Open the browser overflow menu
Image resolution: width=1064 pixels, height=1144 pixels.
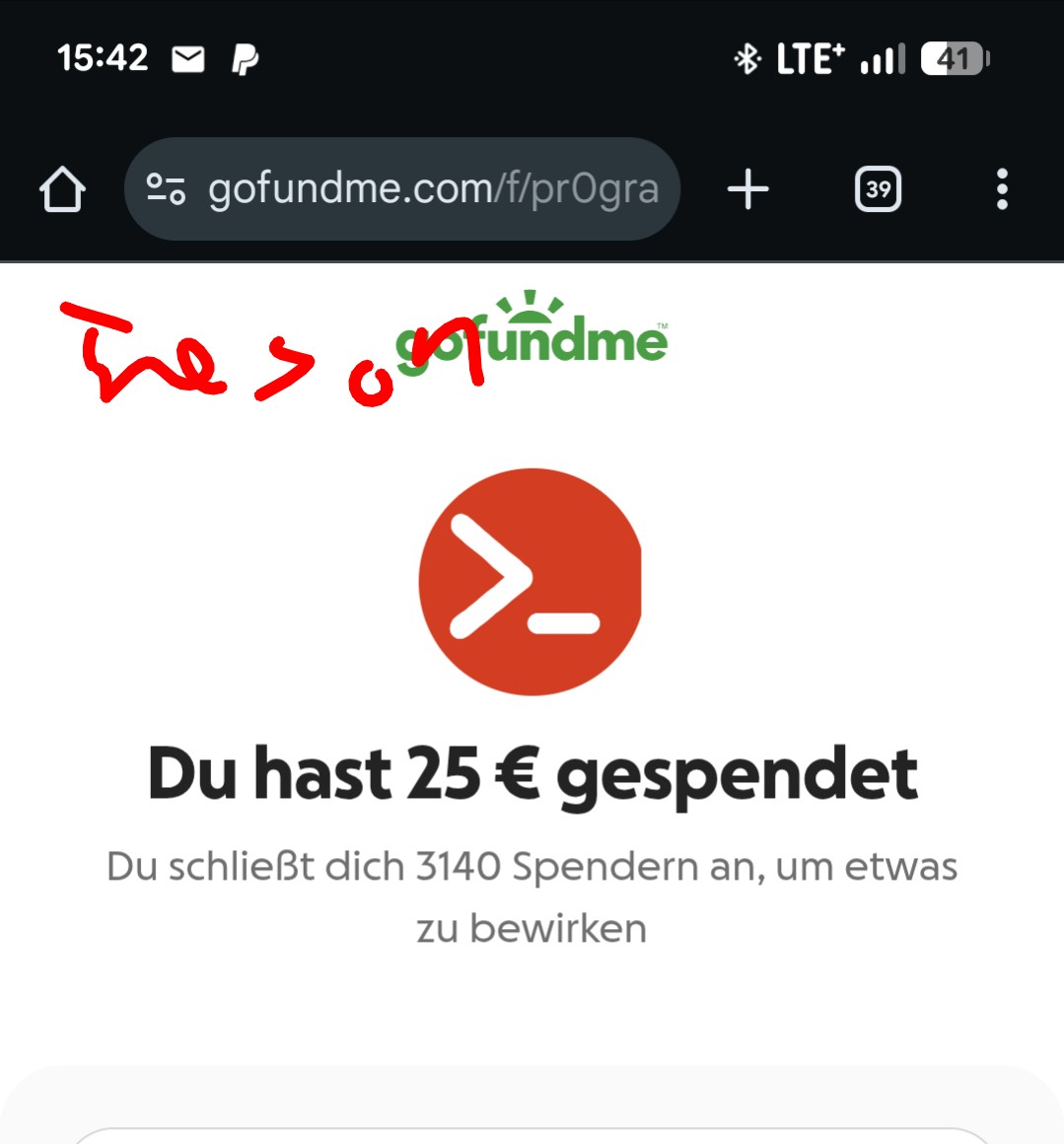tap(1002, 188)
